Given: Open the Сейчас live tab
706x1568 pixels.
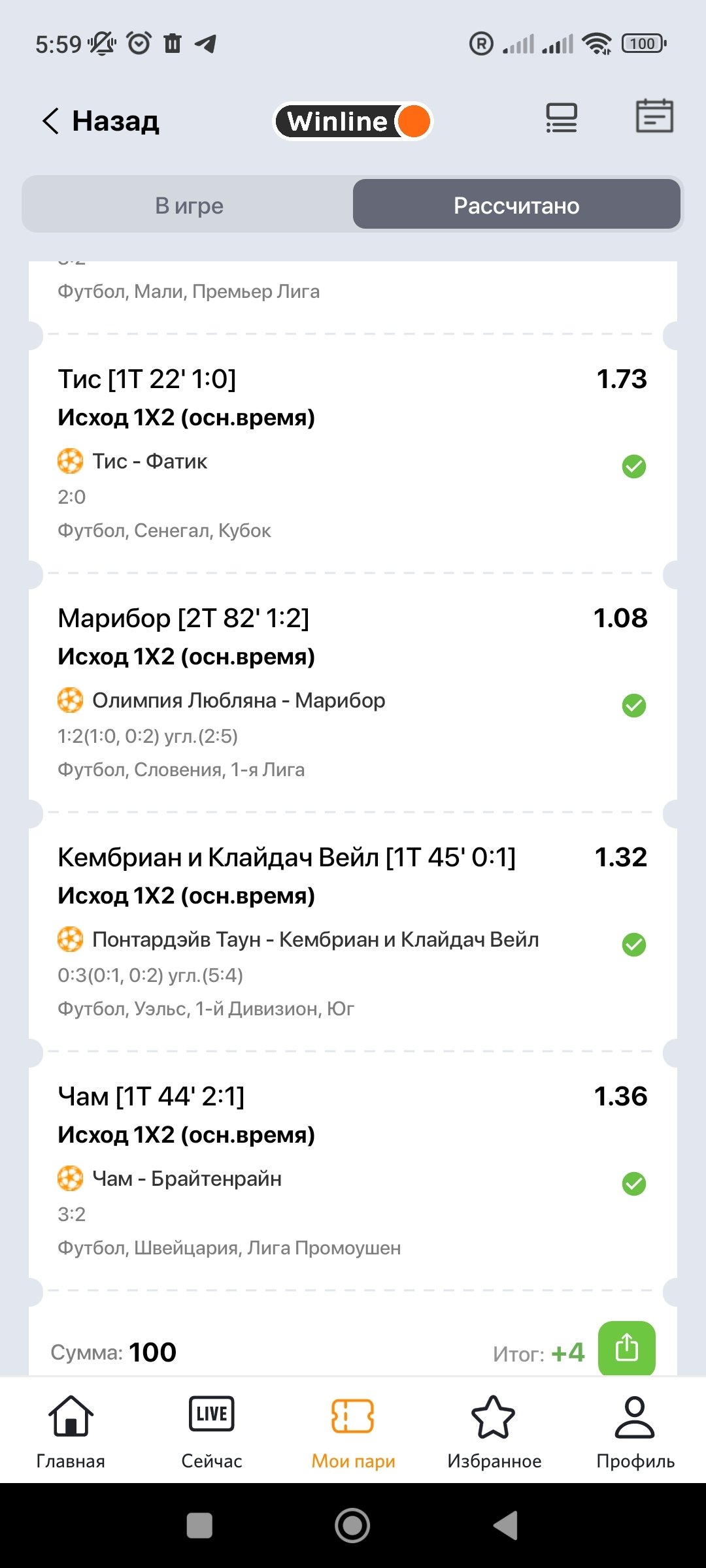Looking at the screenshot, I should tap(211, 1431).
